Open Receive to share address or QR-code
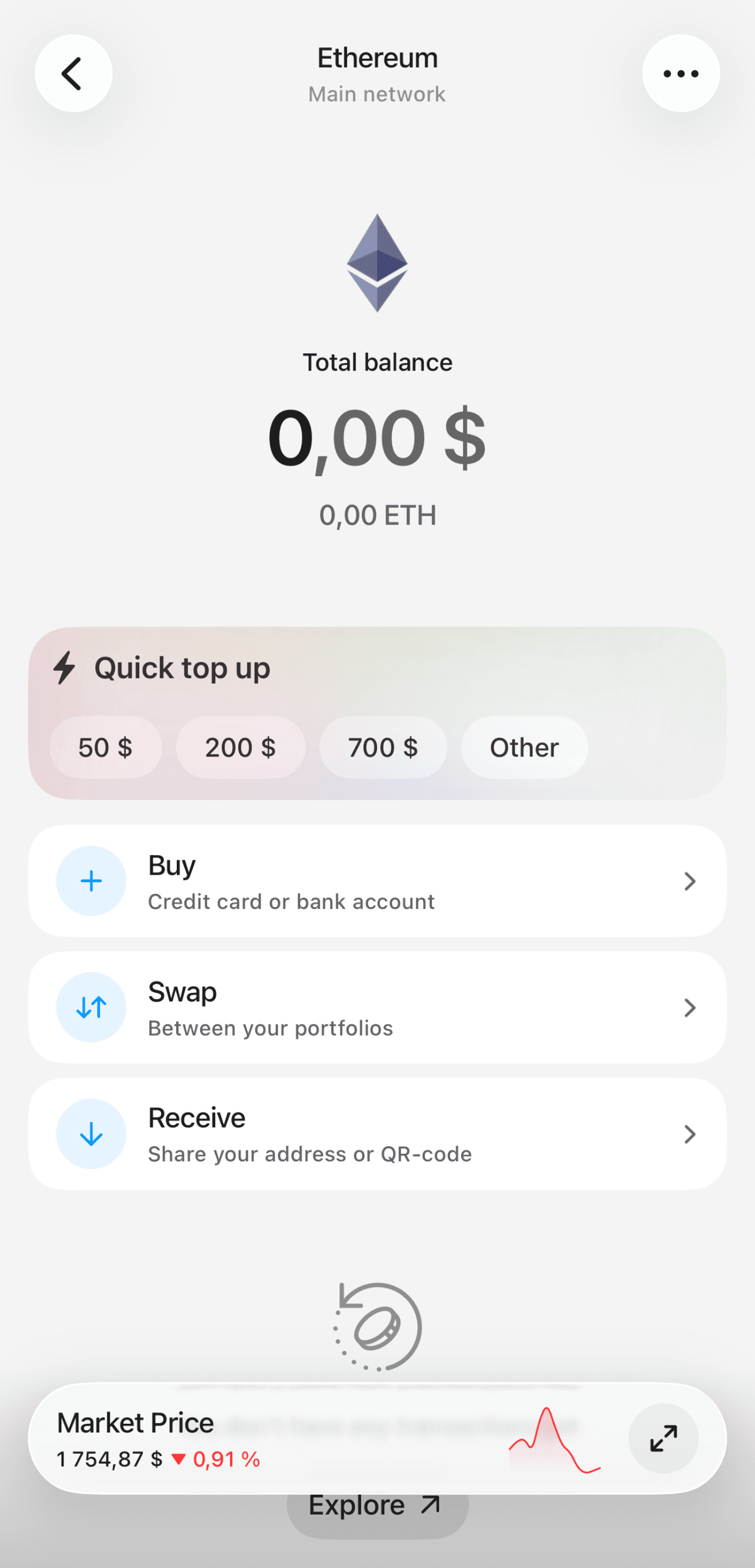Viewport: 755px width, 1568px height. point(377,1134)
